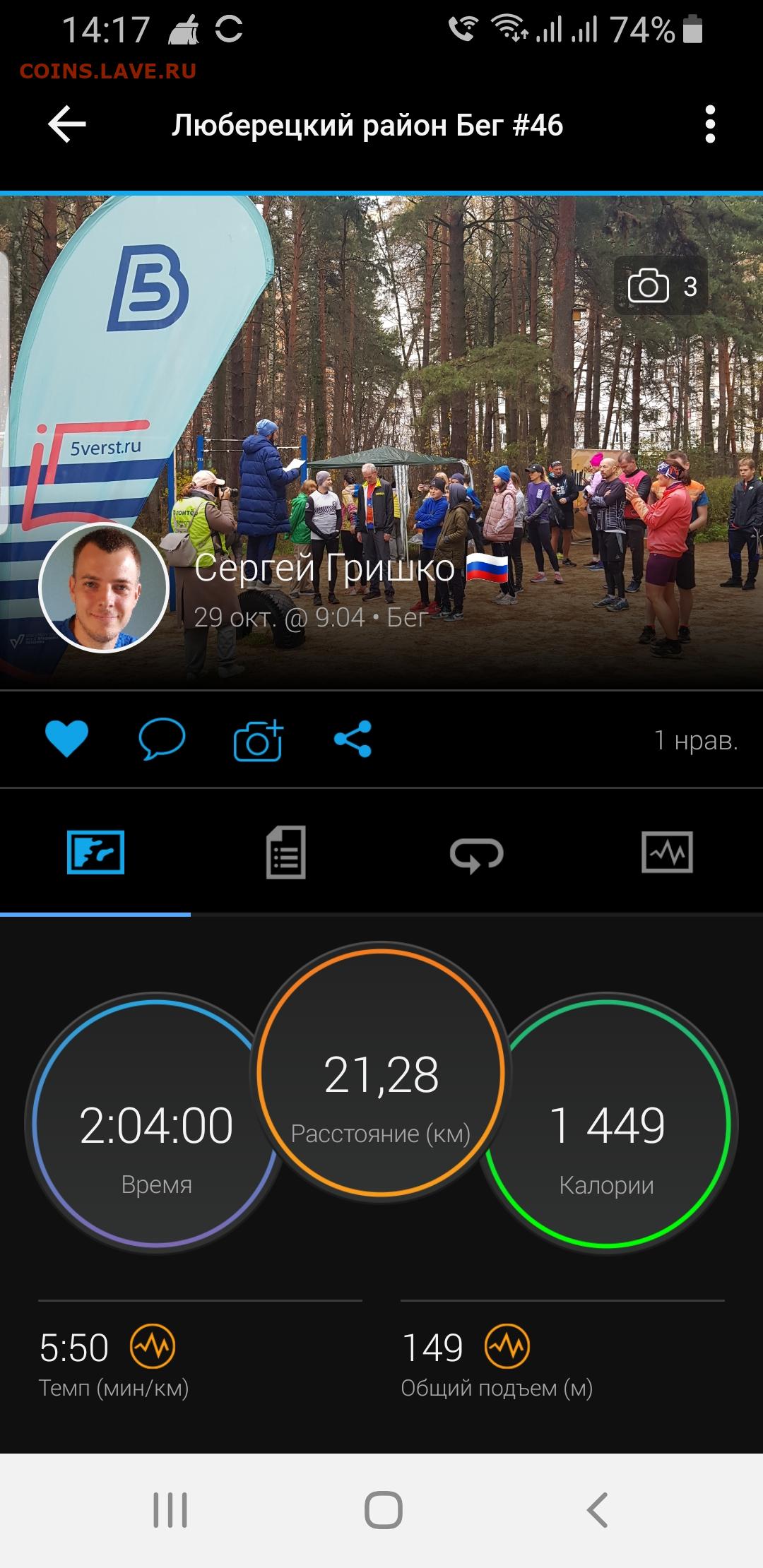The image size is (763, 1568).
Task: Add a photo with the camera plus icon
Action: point(259,740)
